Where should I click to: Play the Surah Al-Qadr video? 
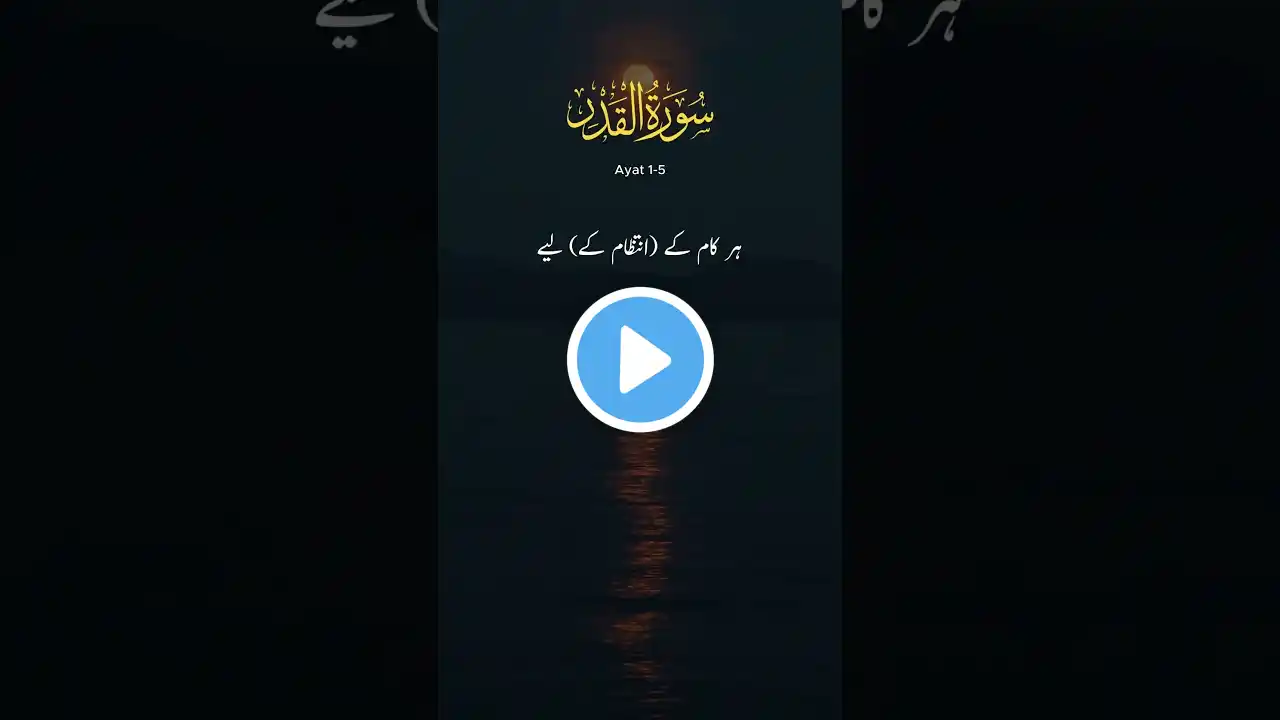tap(640, 360)
